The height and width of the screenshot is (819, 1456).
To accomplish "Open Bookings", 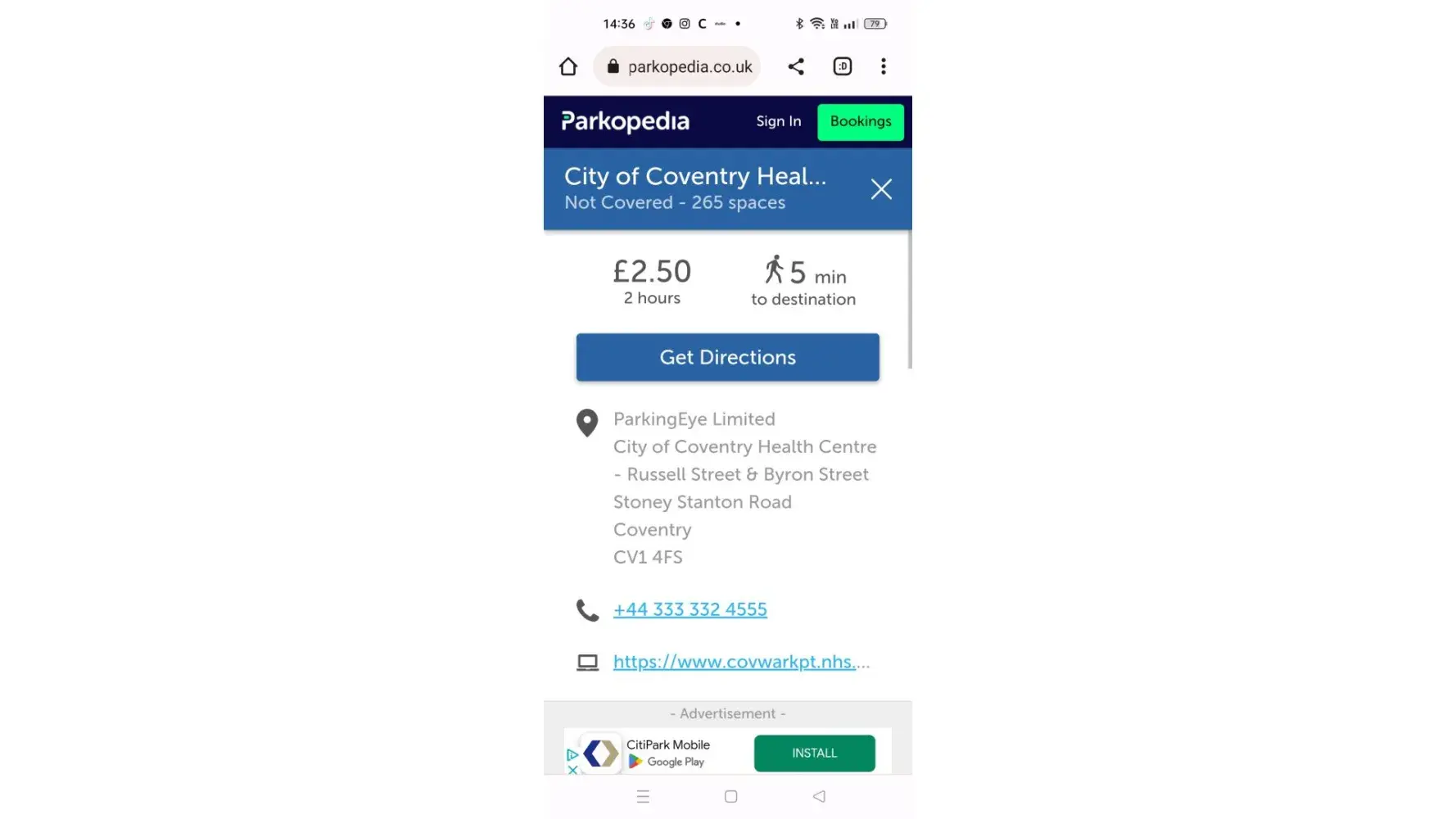I will click(860, 122).
